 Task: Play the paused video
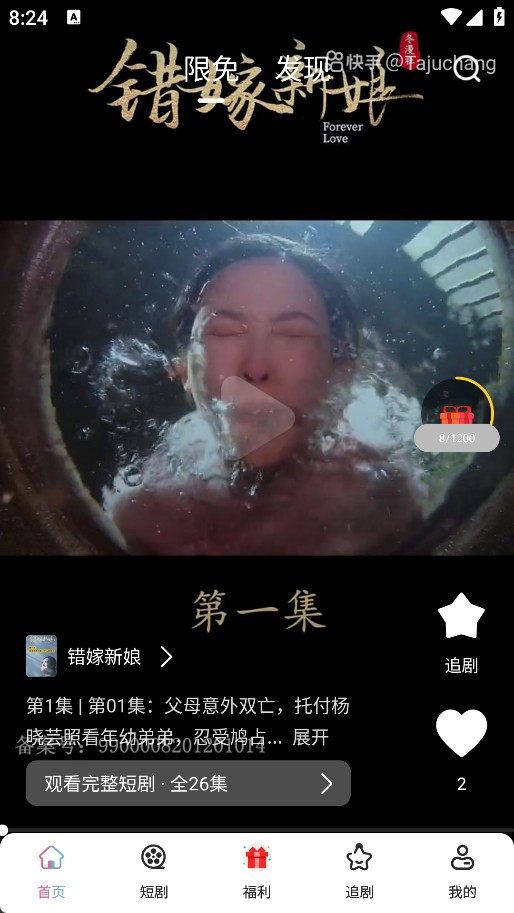pyautogui.click(x=257, y=417)
